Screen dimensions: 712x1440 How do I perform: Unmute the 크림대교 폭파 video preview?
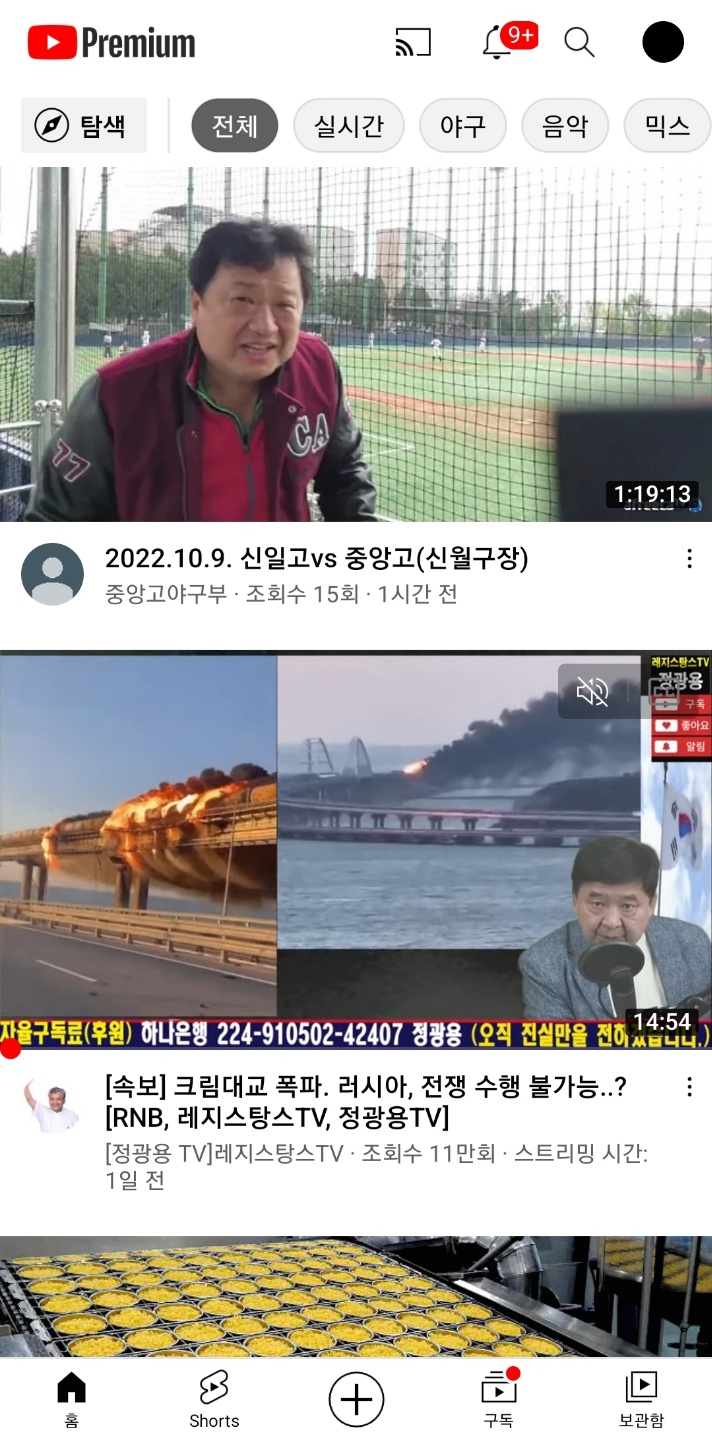pyautogui.click(x=593, y=691)
